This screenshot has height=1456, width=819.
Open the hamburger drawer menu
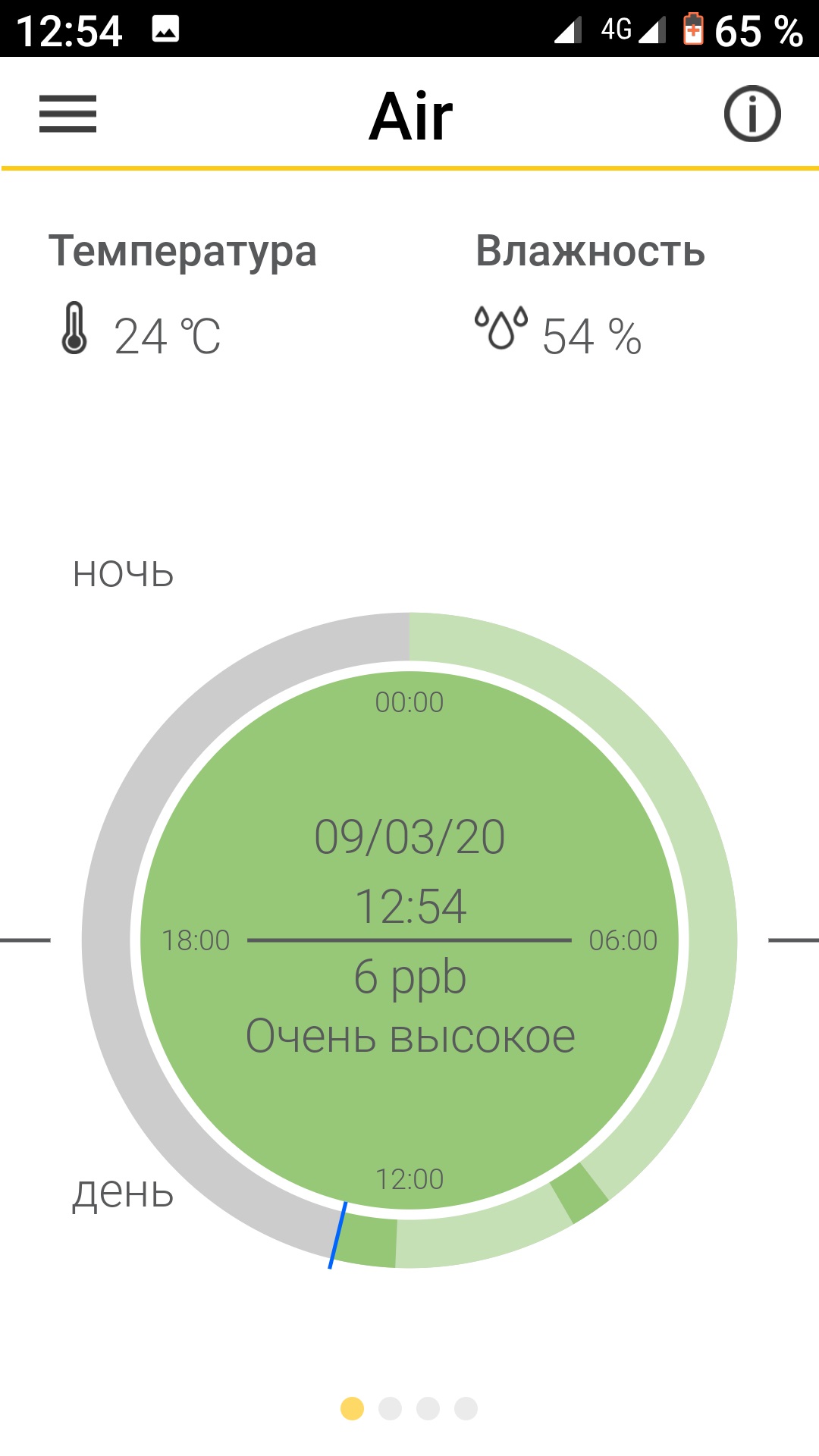[67, 114]
